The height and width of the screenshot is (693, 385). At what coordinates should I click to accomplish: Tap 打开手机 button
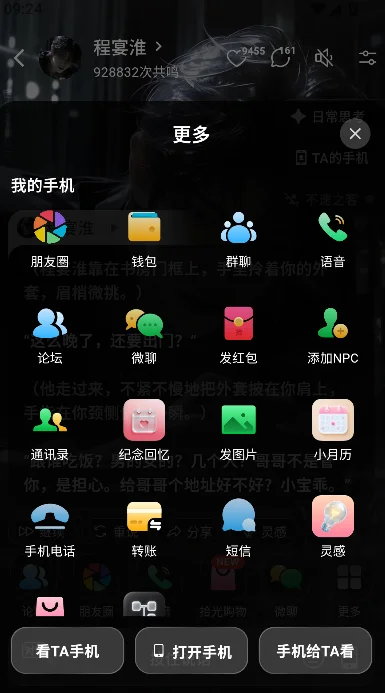click(x=191, y=651)
